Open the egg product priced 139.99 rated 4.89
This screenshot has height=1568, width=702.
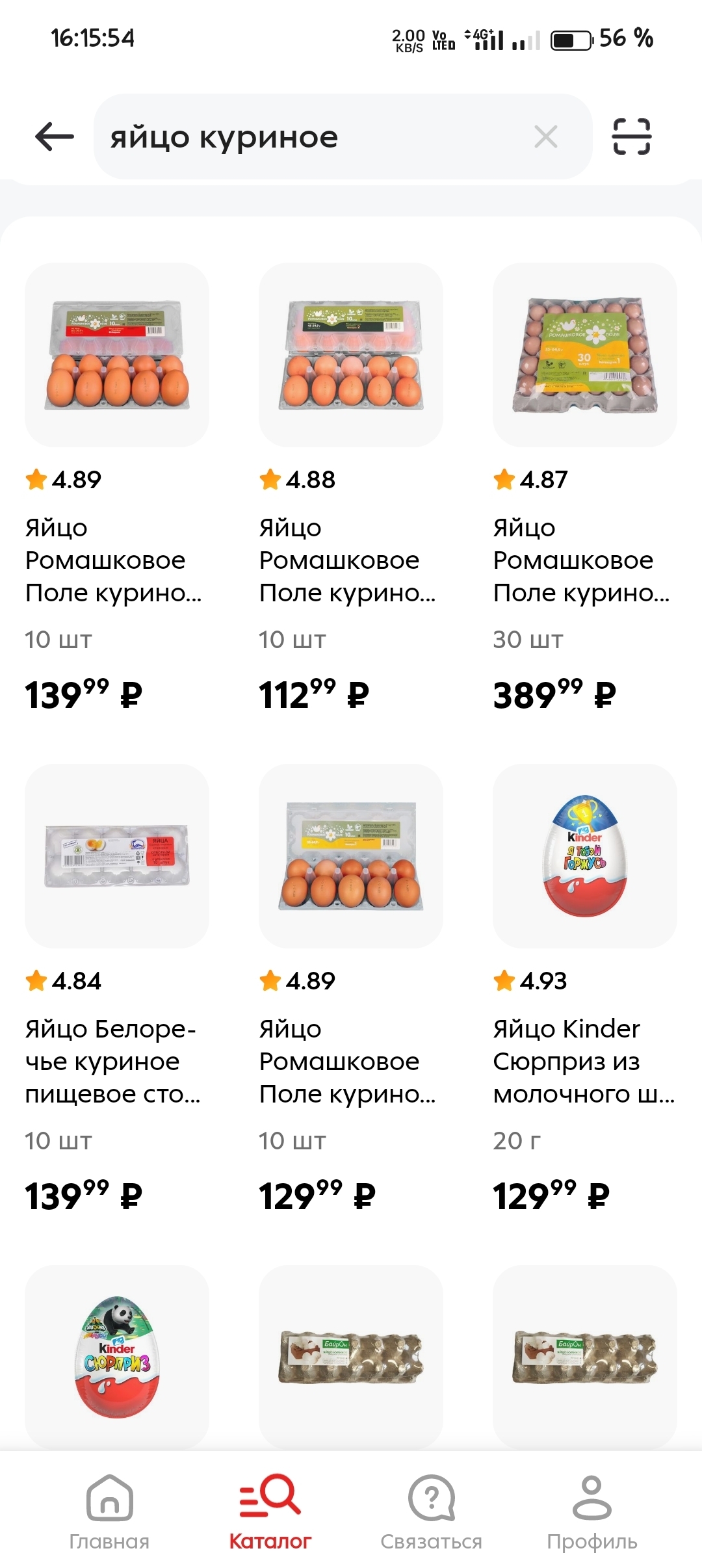click(x=117, y=355)
